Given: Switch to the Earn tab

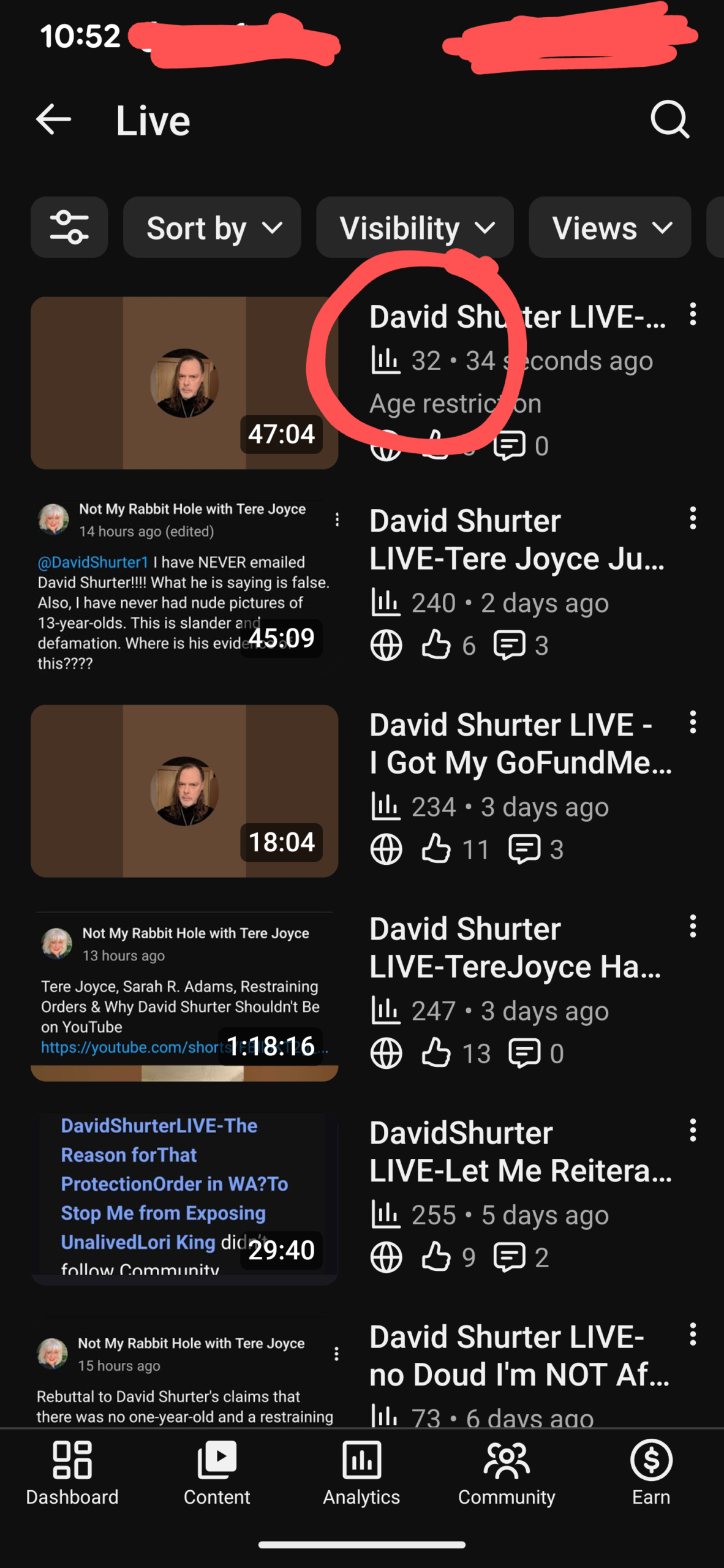Looking at the screenshot, I should click(651, 1473).
